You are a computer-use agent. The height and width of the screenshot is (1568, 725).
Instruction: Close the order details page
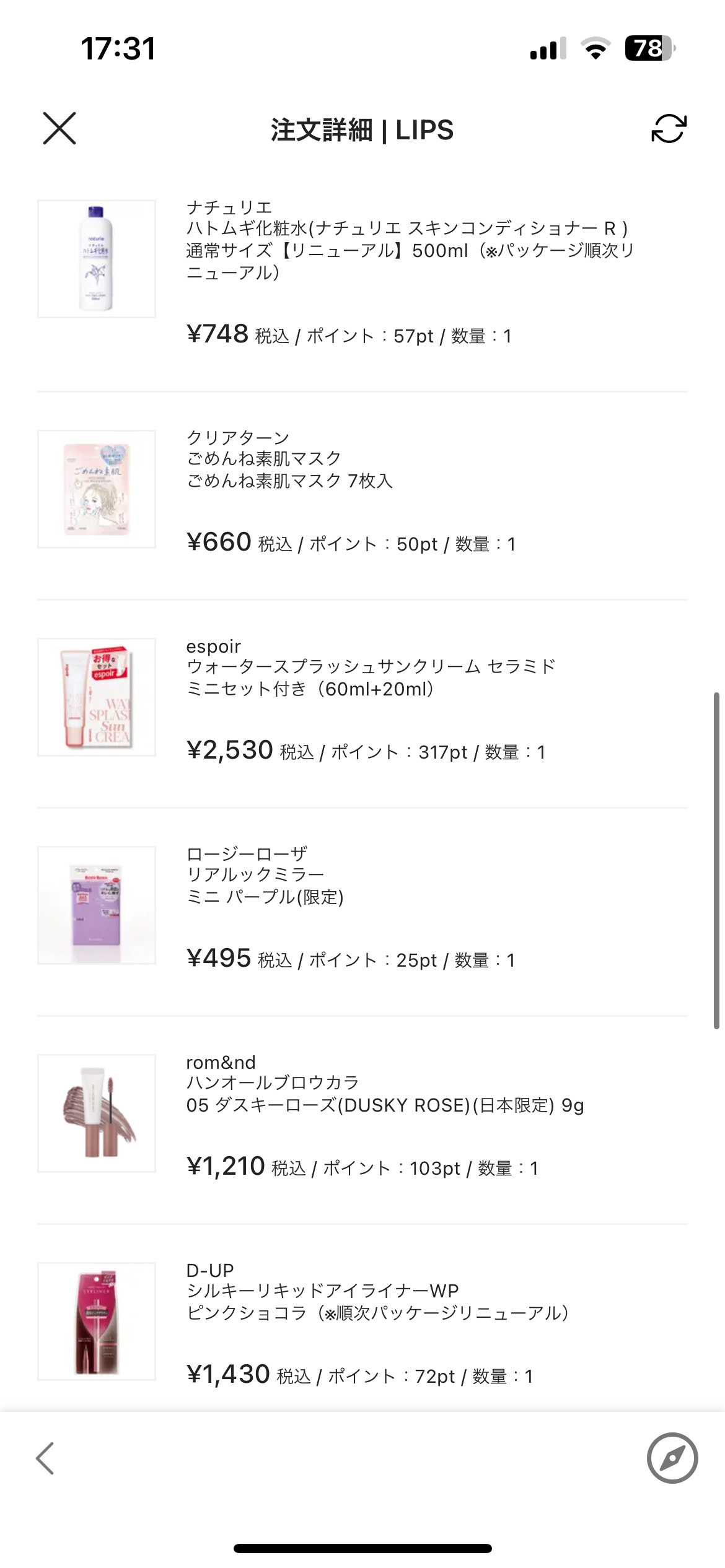pos(59,129)
